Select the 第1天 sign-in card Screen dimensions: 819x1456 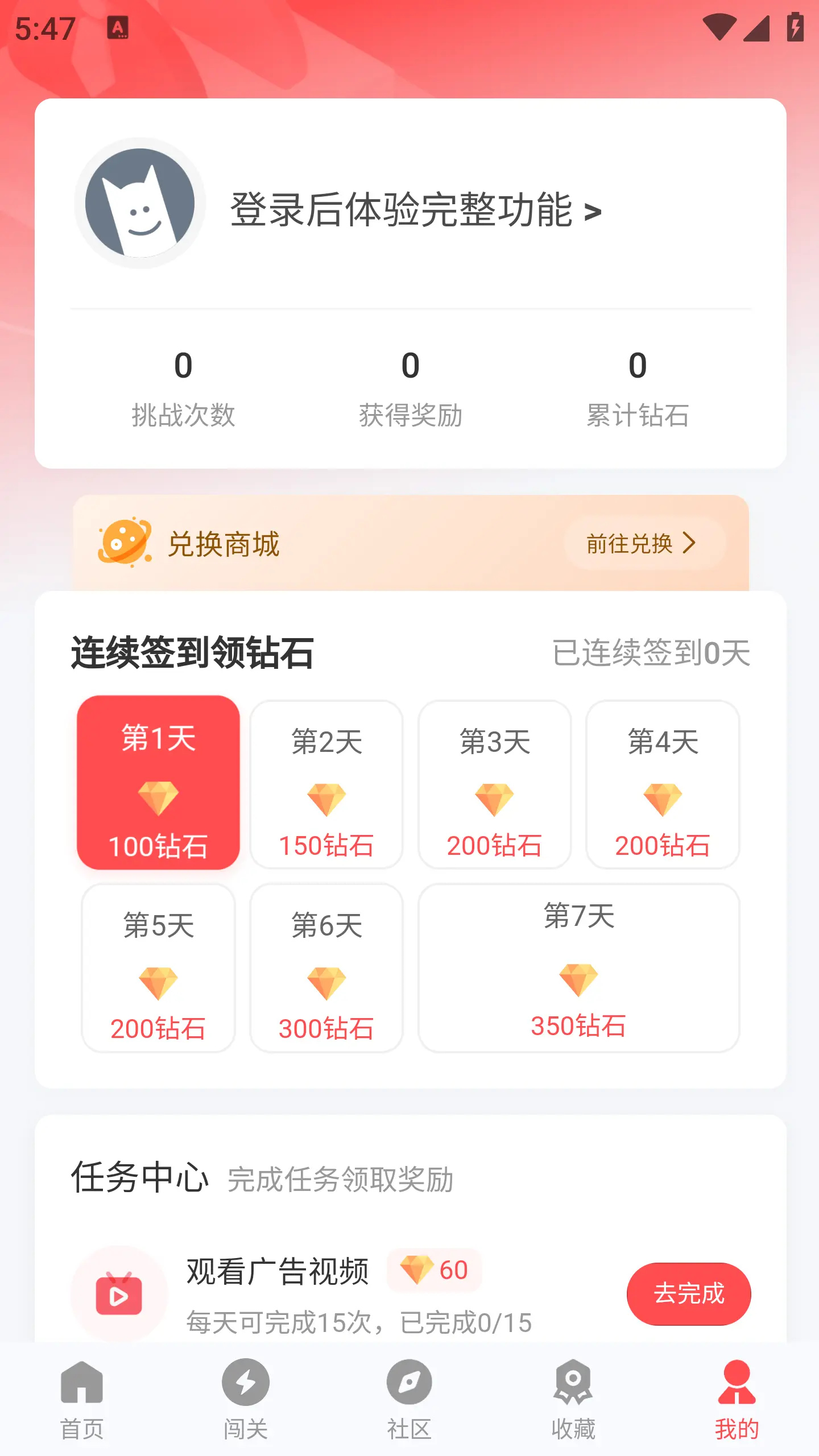[158, 788]
